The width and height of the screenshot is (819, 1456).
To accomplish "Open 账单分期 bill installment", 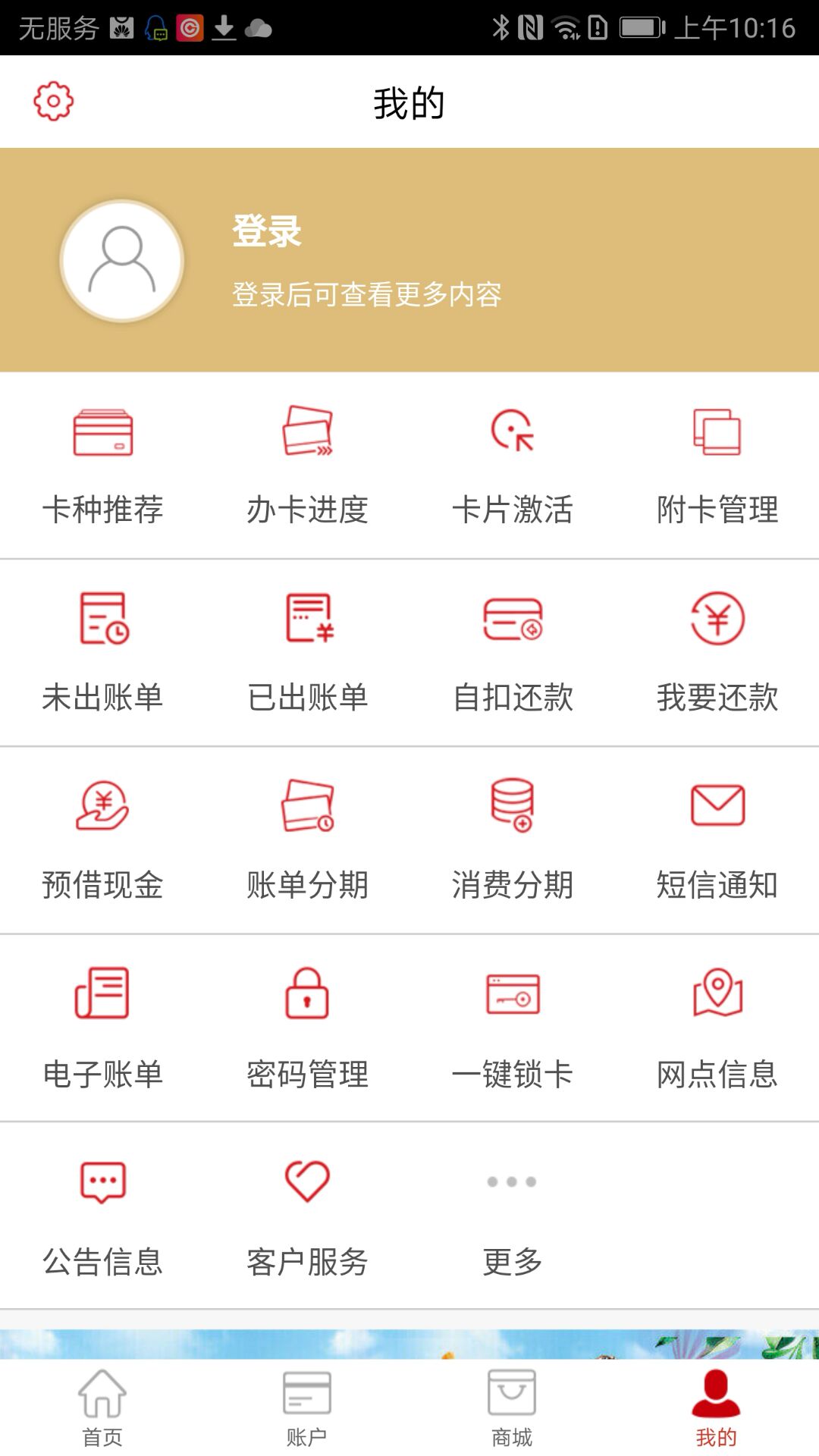I will [307, 840].
